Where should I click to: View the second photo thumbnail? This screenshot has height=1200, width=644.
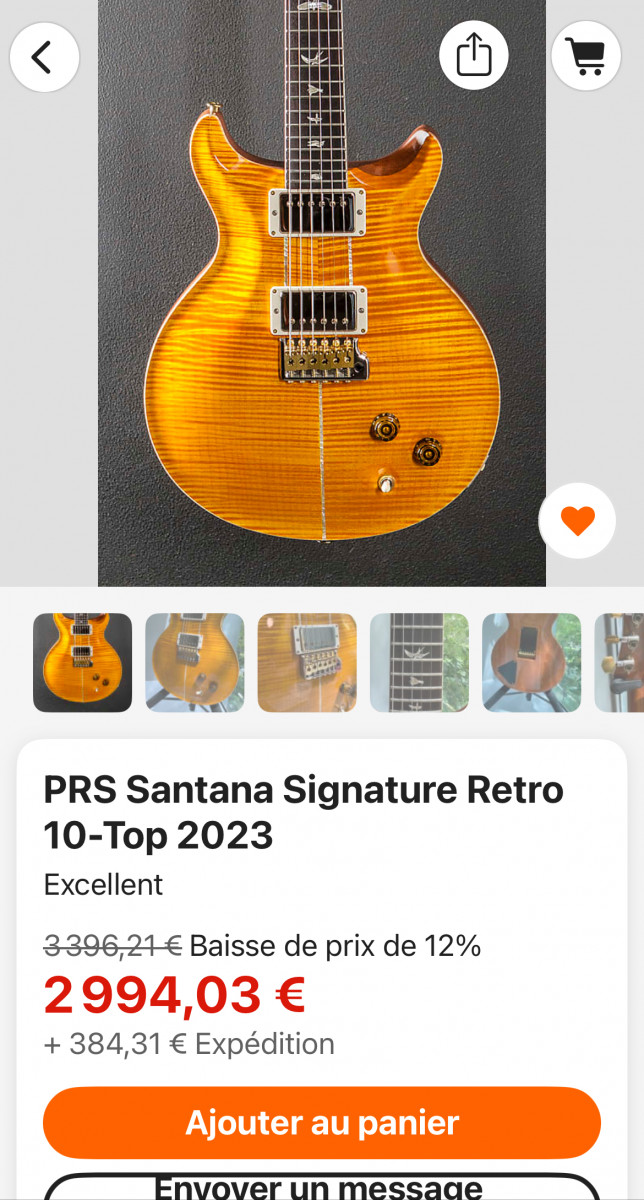194,662
